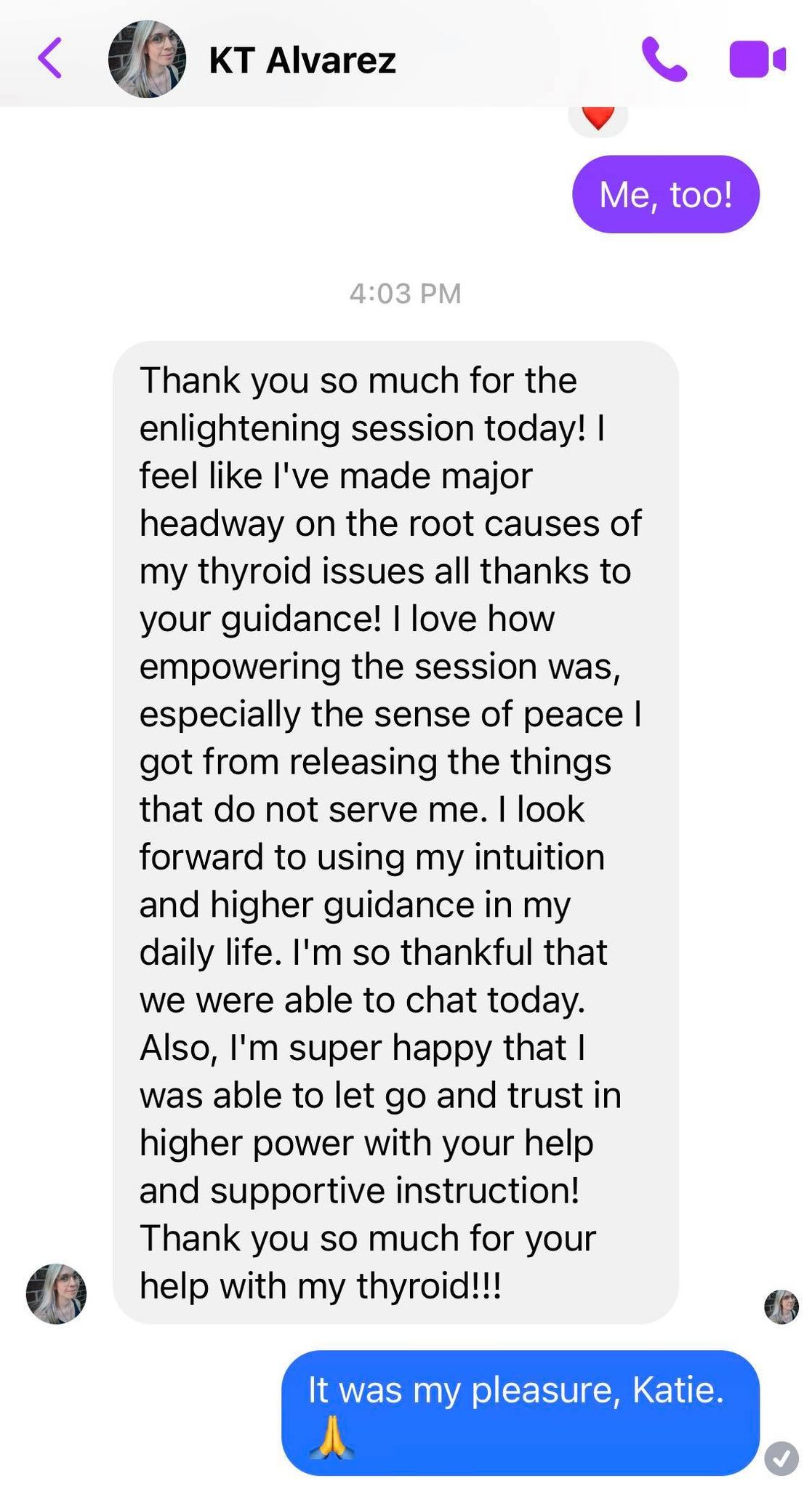Tap the avatar beside the thank-you message
Screen dimensions: 812x1489
click(56, 1293)
